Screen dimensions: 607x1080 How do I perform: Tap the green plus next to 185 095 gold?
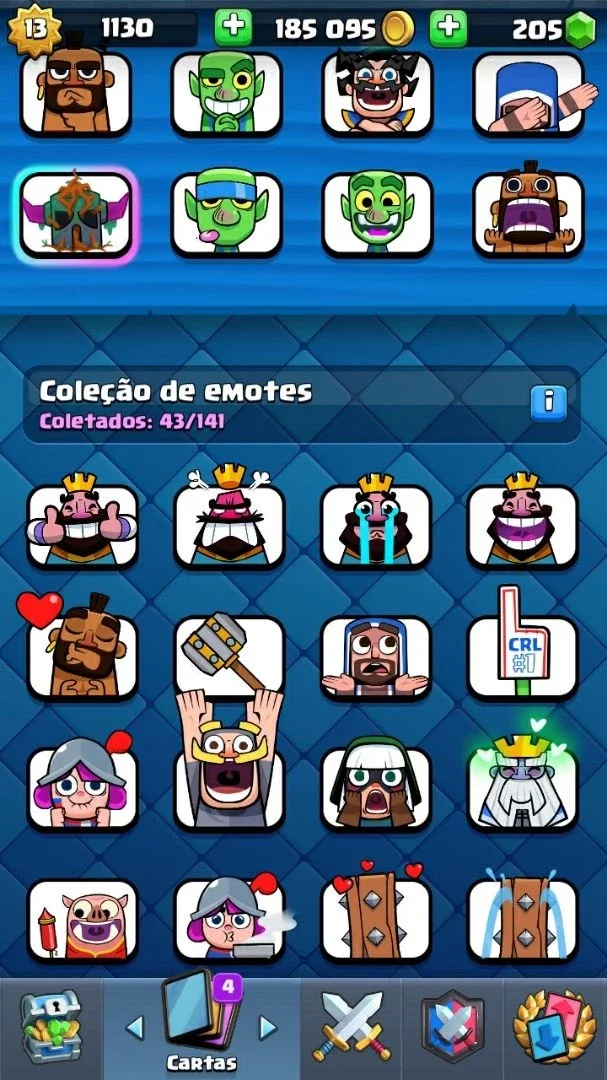(x=233, y=28)
